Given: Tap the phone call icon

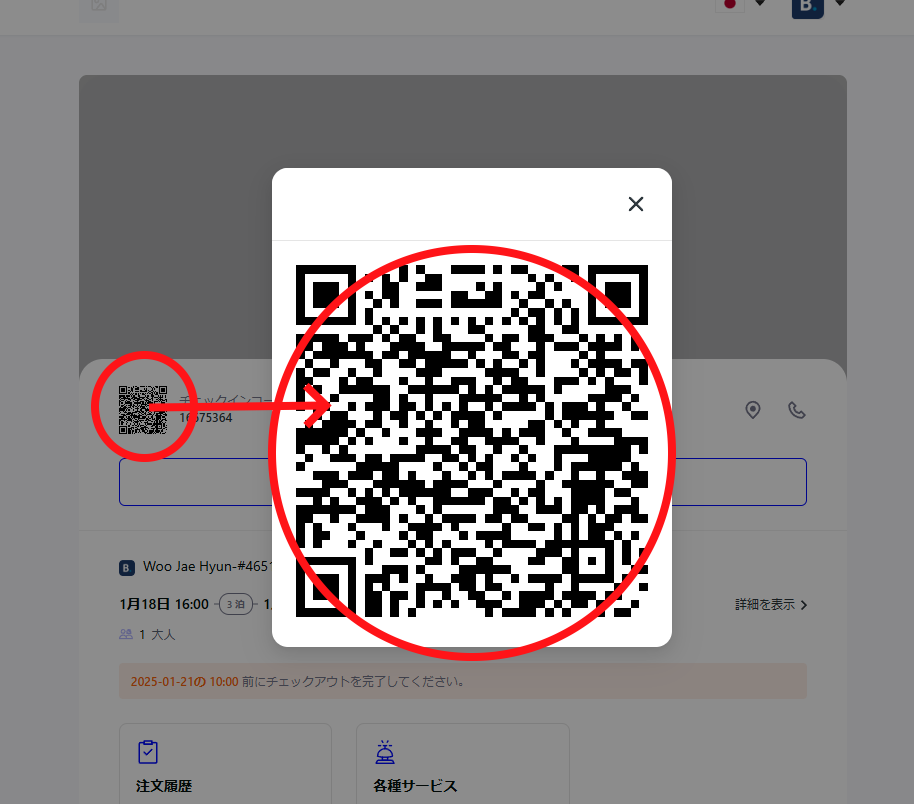Looking at the screenshot, I should pyautogui.click(x=796, y=410).
